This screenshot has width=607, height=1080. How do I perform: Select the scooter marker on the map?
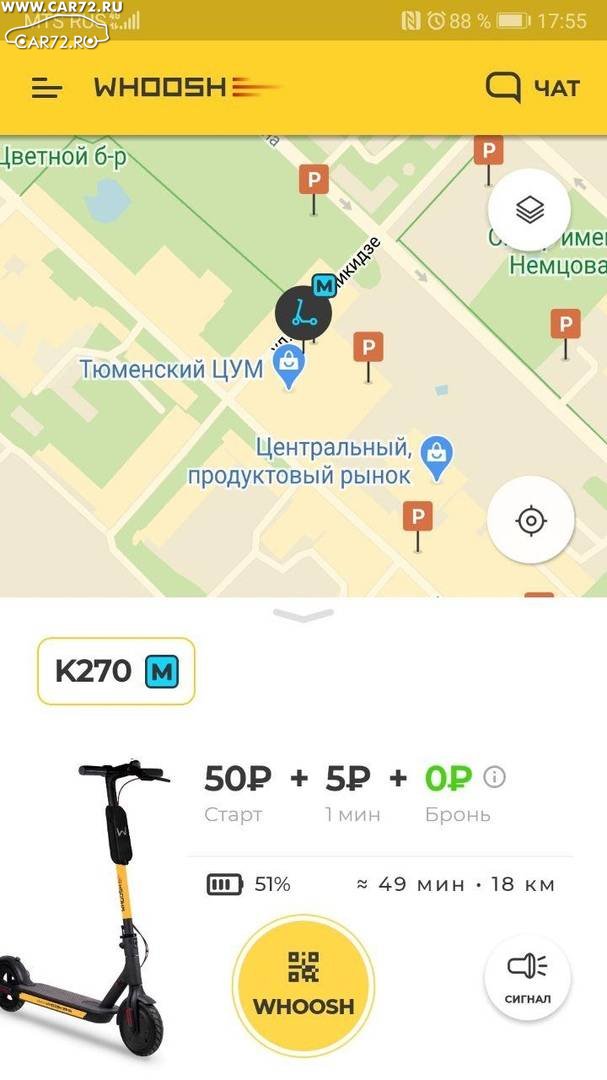303,314
